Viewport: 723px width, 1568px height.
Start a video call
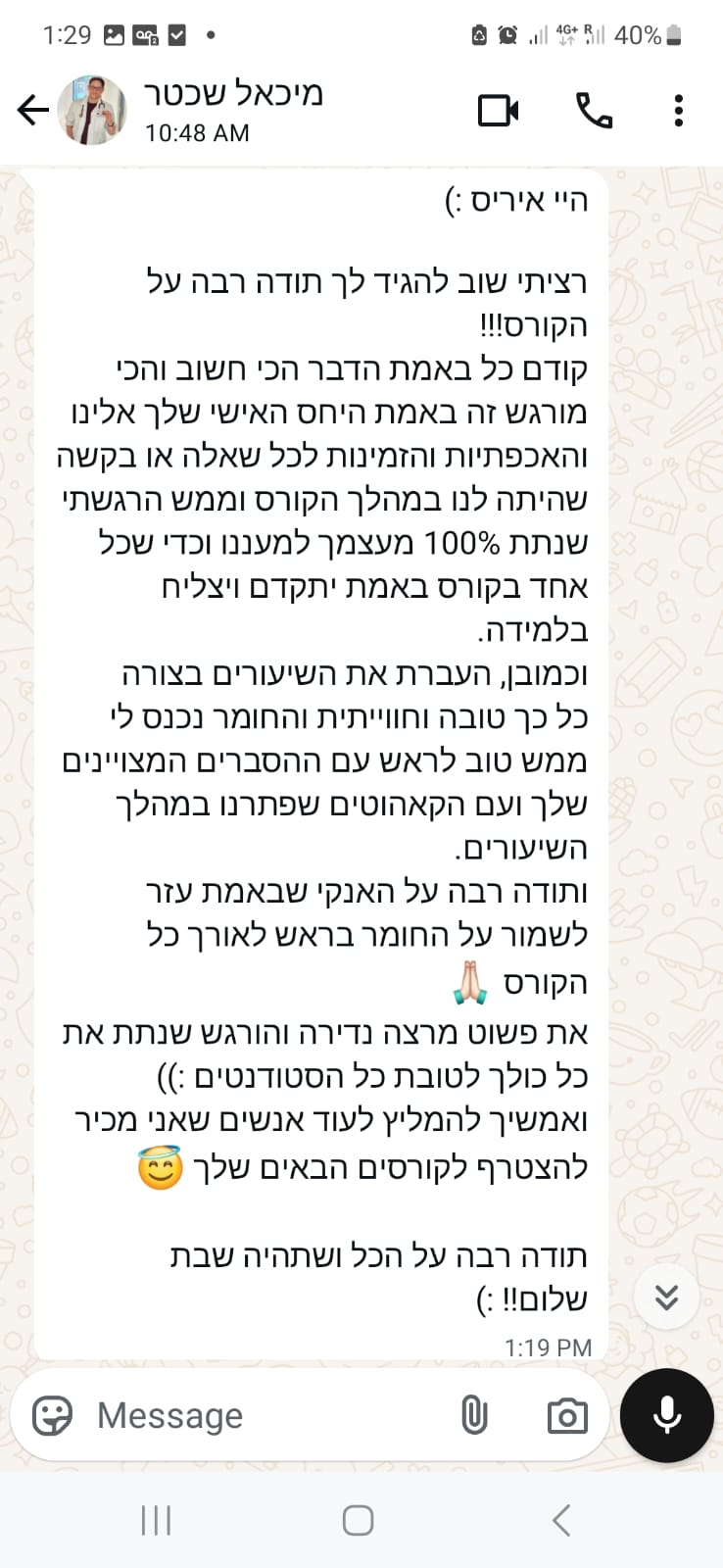click(498, 111)
